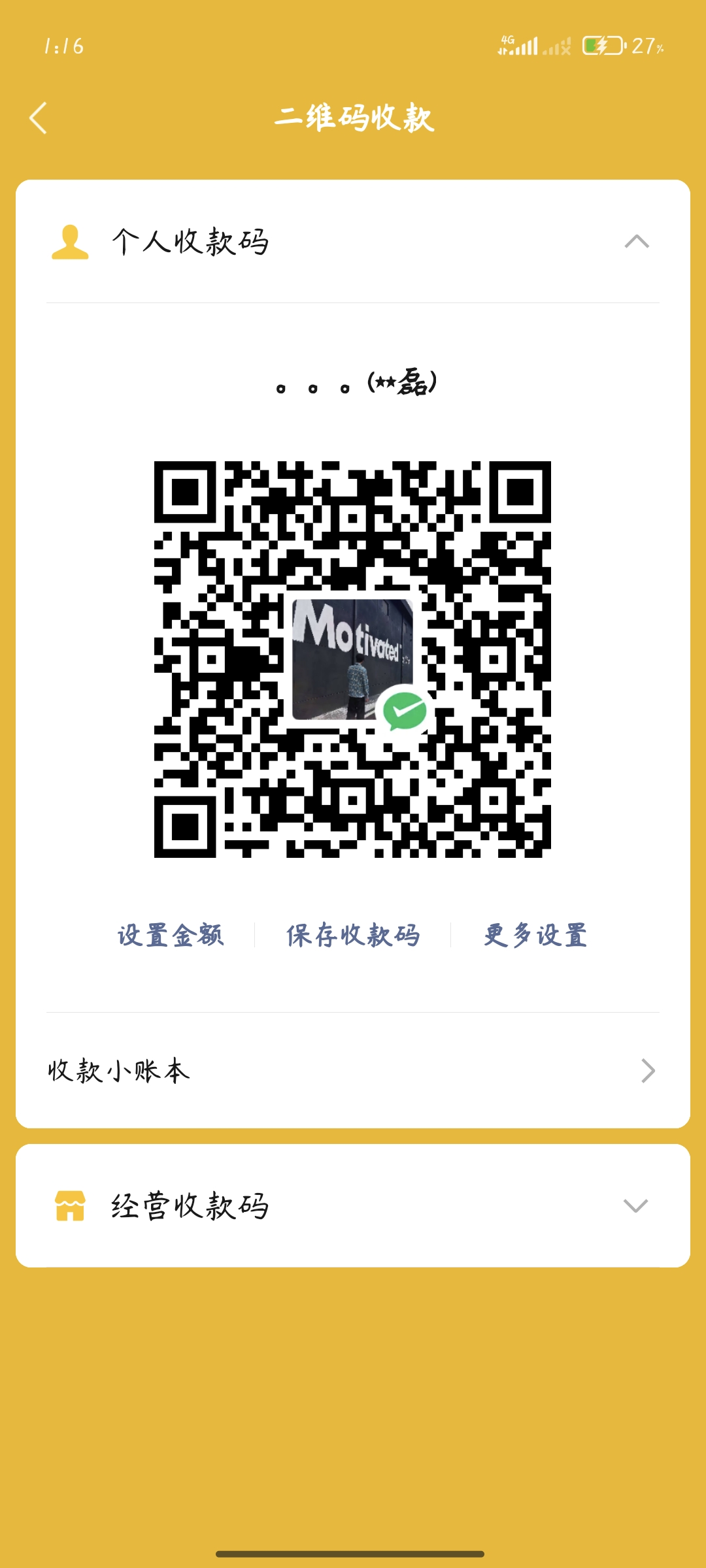Tap 设置金额 to set amount

tap(171, 935)
